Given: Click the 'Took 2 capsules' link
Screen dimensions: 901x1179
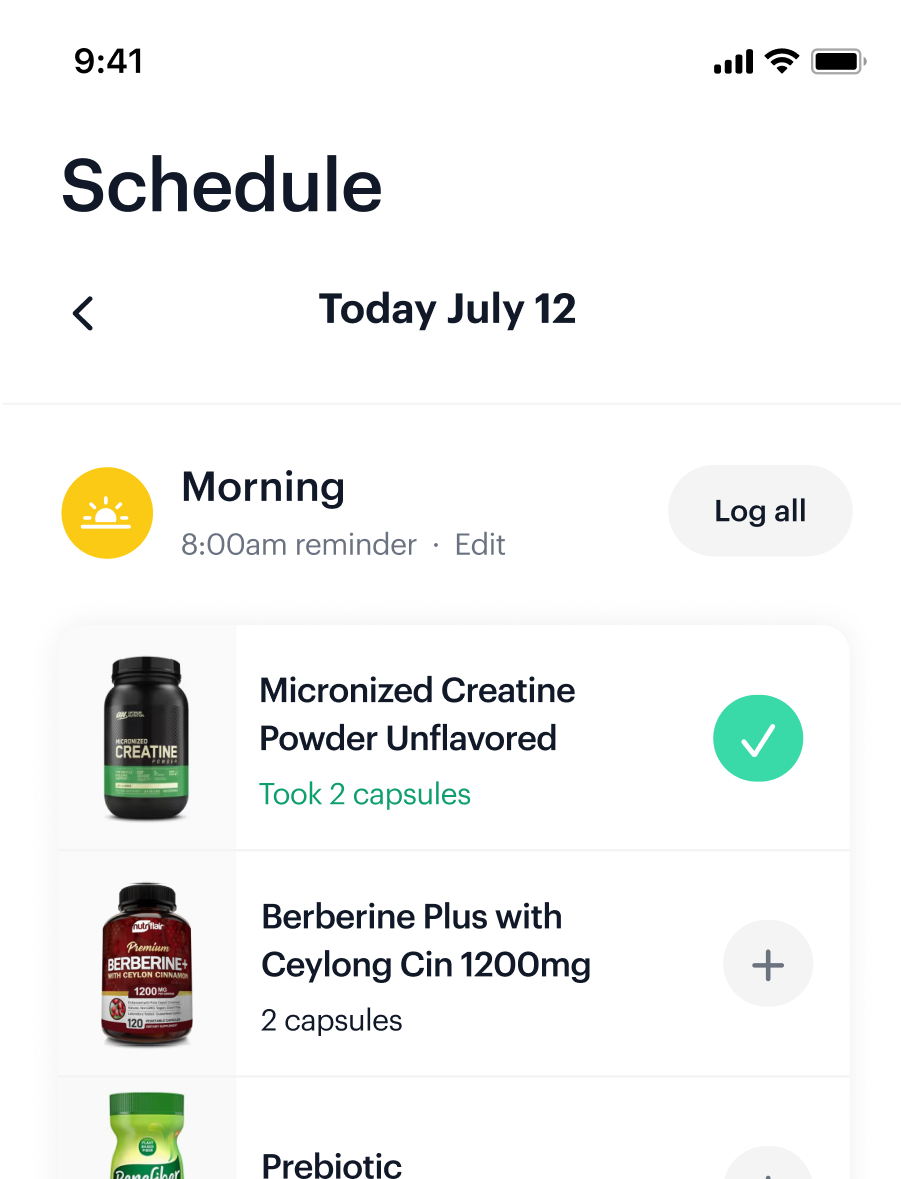Looking at the screenshot, I should click(x=364, y=793).
